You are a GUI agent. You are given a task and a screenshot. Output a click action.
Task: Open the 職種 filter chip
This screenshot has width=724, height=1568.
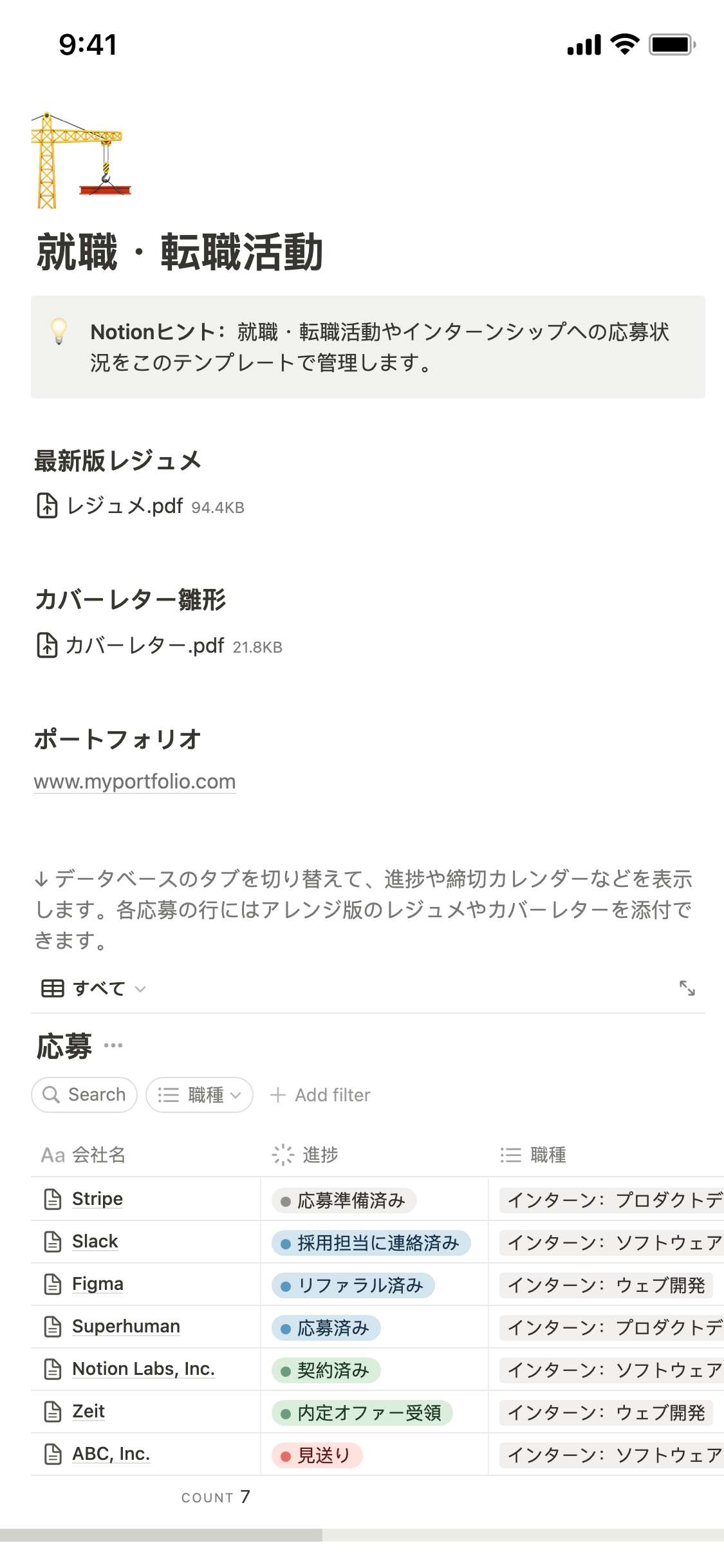[x=199, y=1094]
